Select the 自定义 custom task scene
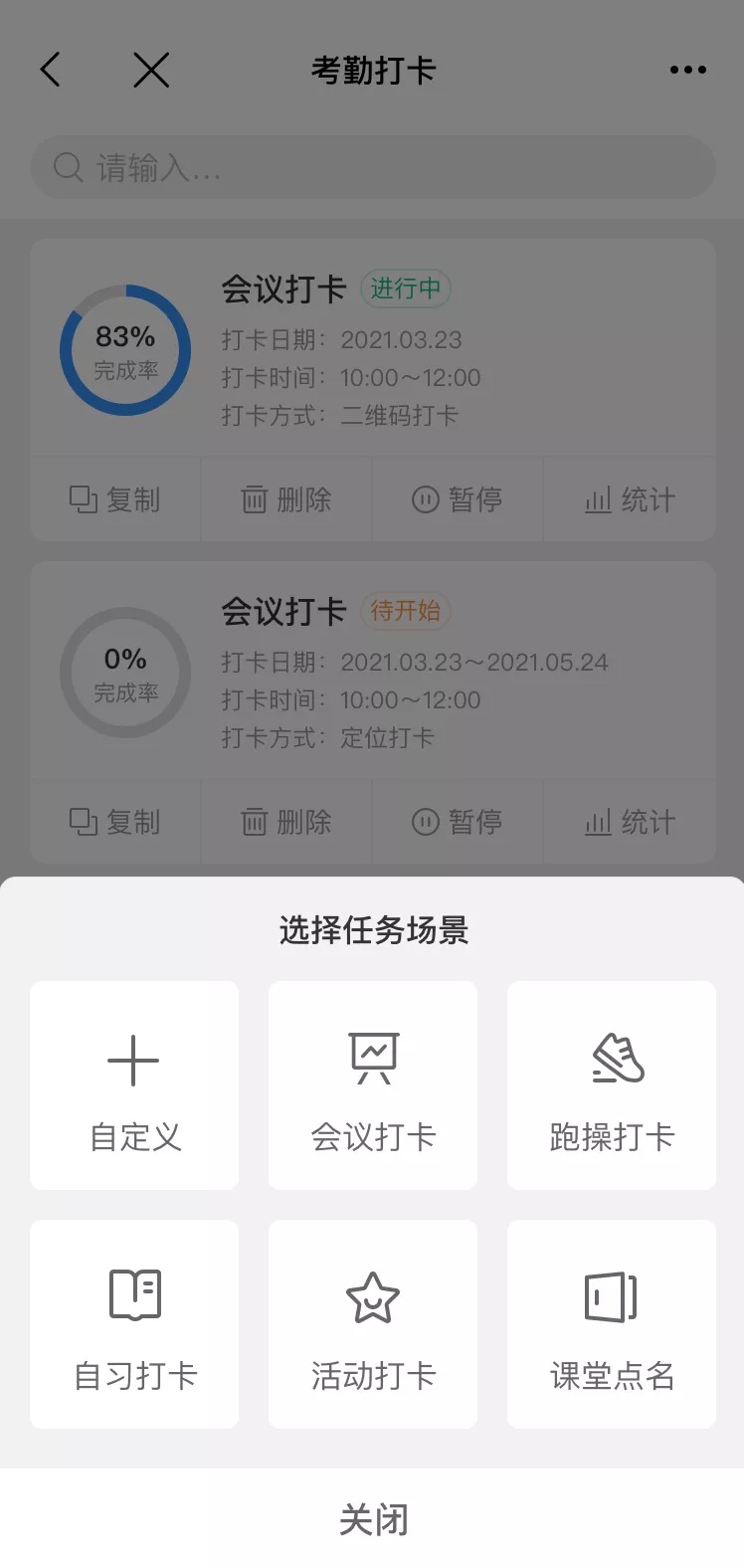Screen dimensions: 744x1568 tap(134, 1085)
